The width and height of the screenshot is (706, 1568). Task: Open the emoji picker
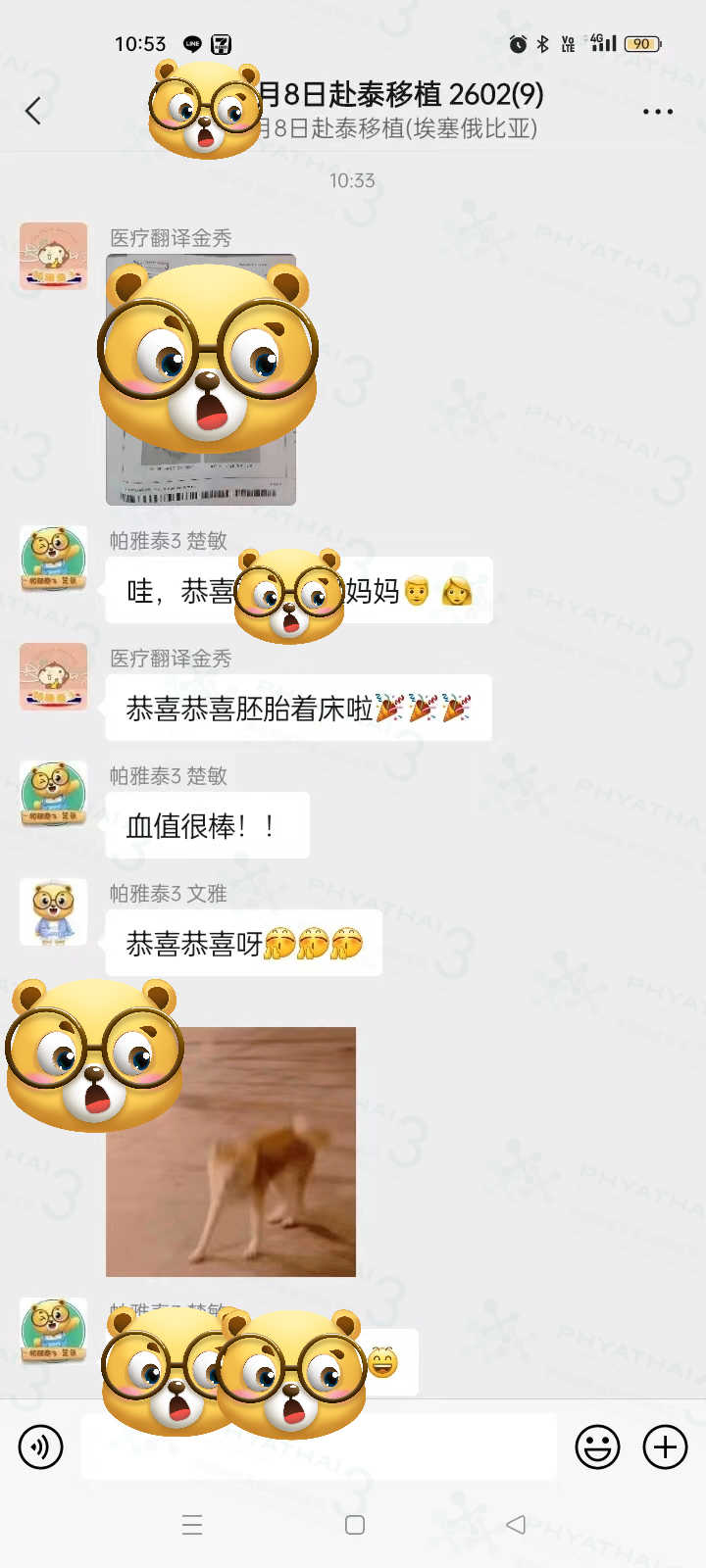point(597,1446)
